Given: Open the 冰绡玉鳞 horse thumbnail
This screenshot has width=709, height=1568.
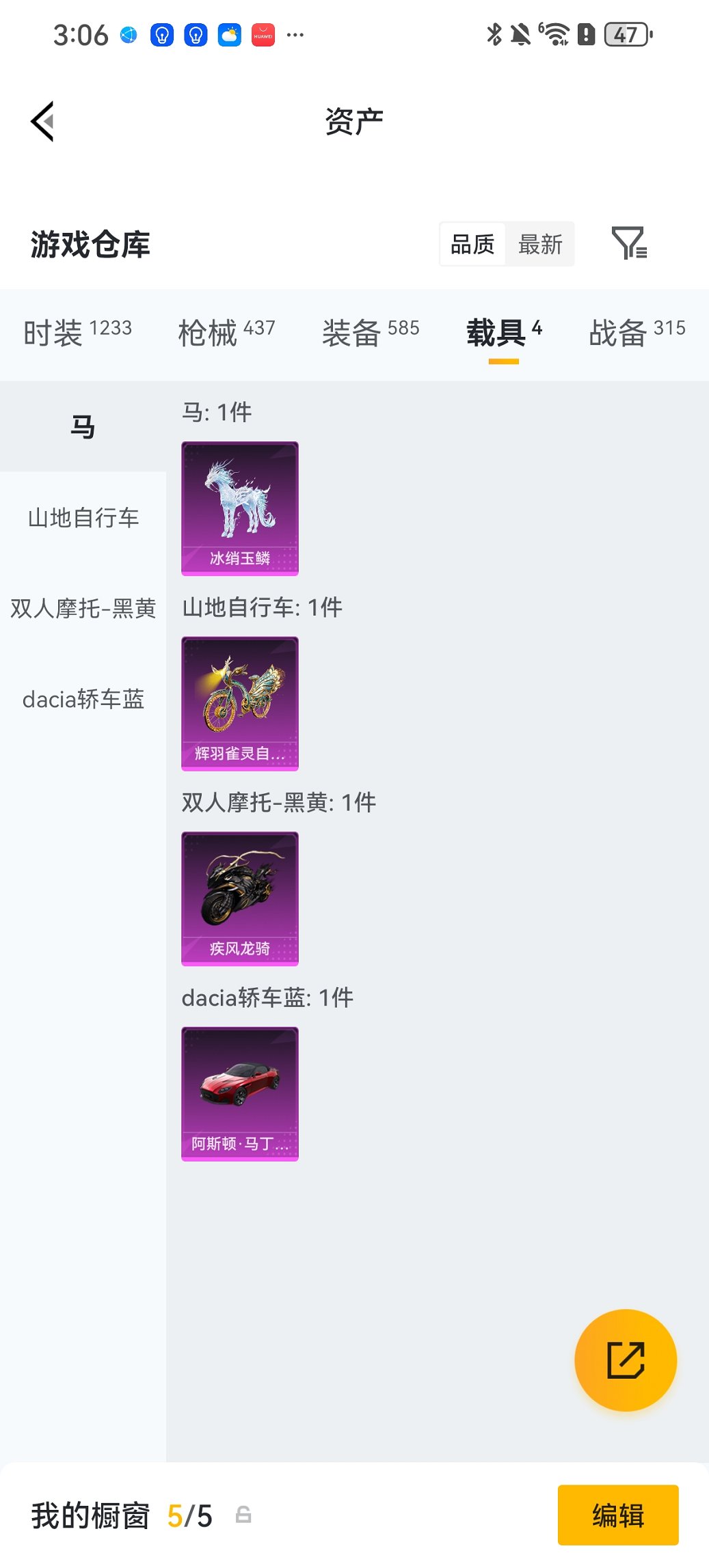Looking at the screenshot, I should click(239, 507).
